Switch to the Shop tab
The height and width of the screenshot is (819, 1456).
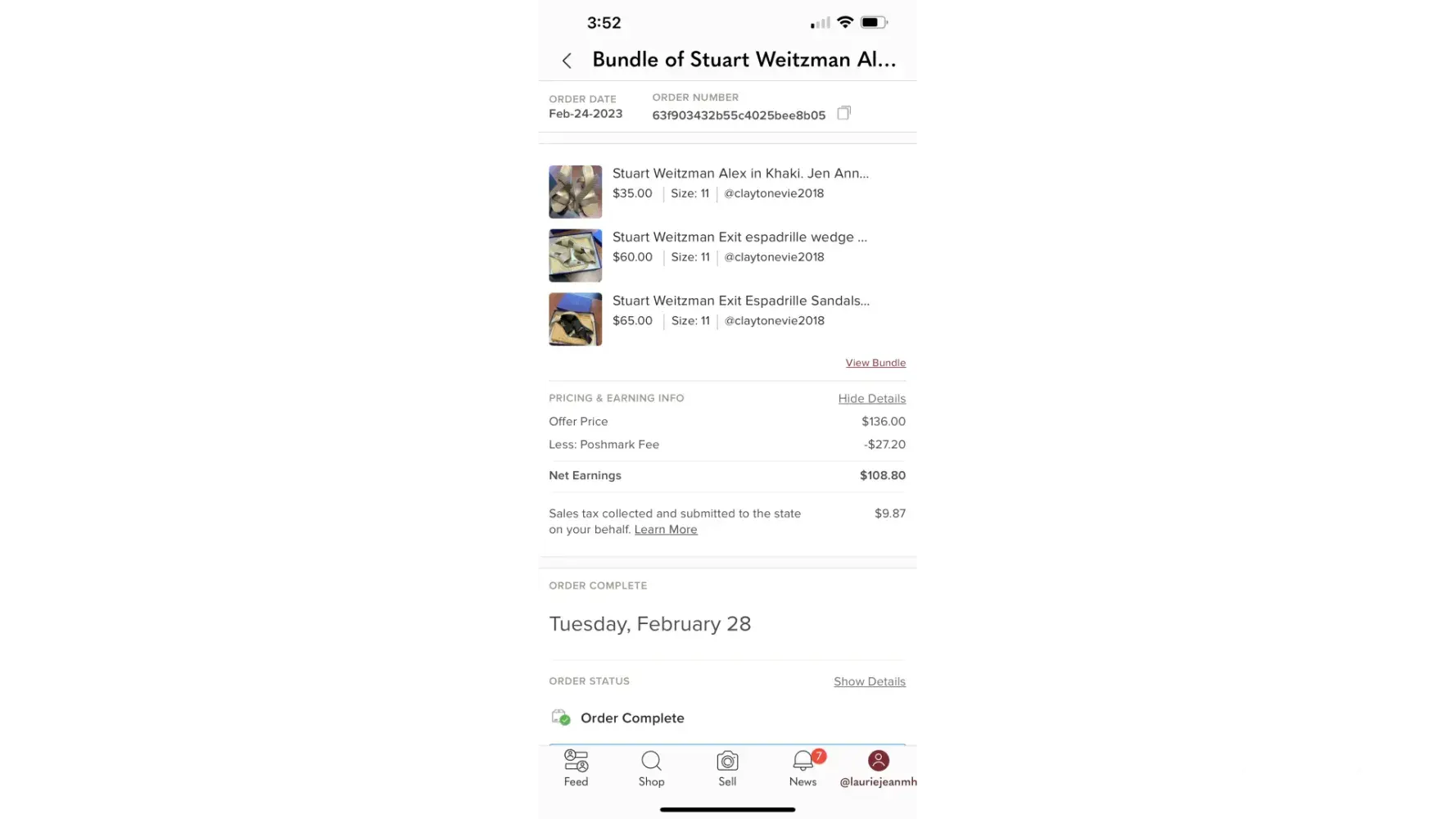(x=651, y=768)
